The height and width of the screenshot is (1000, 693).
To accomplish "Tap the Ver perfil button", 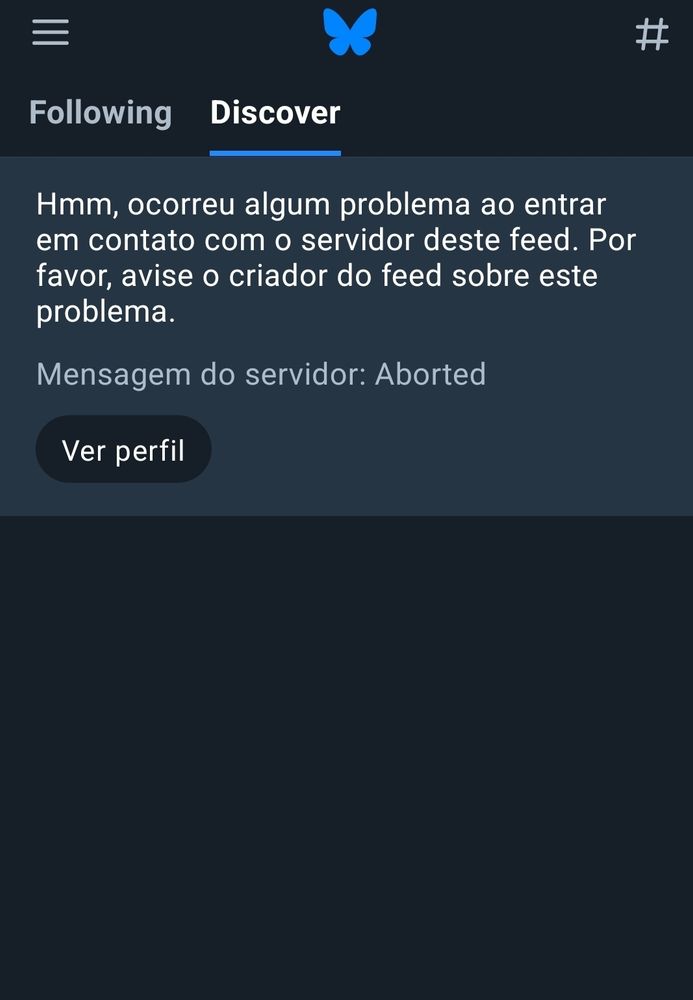I will 123,450.
